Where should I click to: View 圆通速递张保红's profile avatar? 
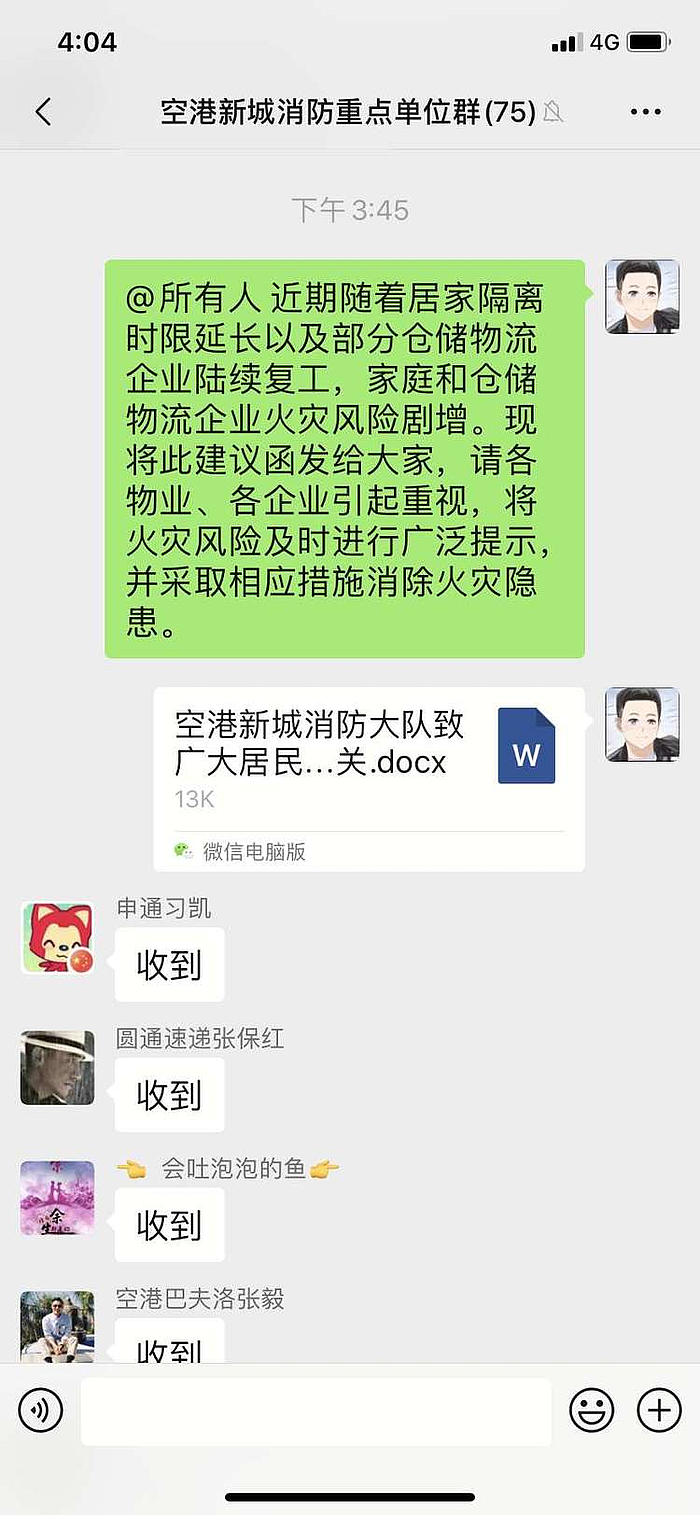[x=58, y=1067]
